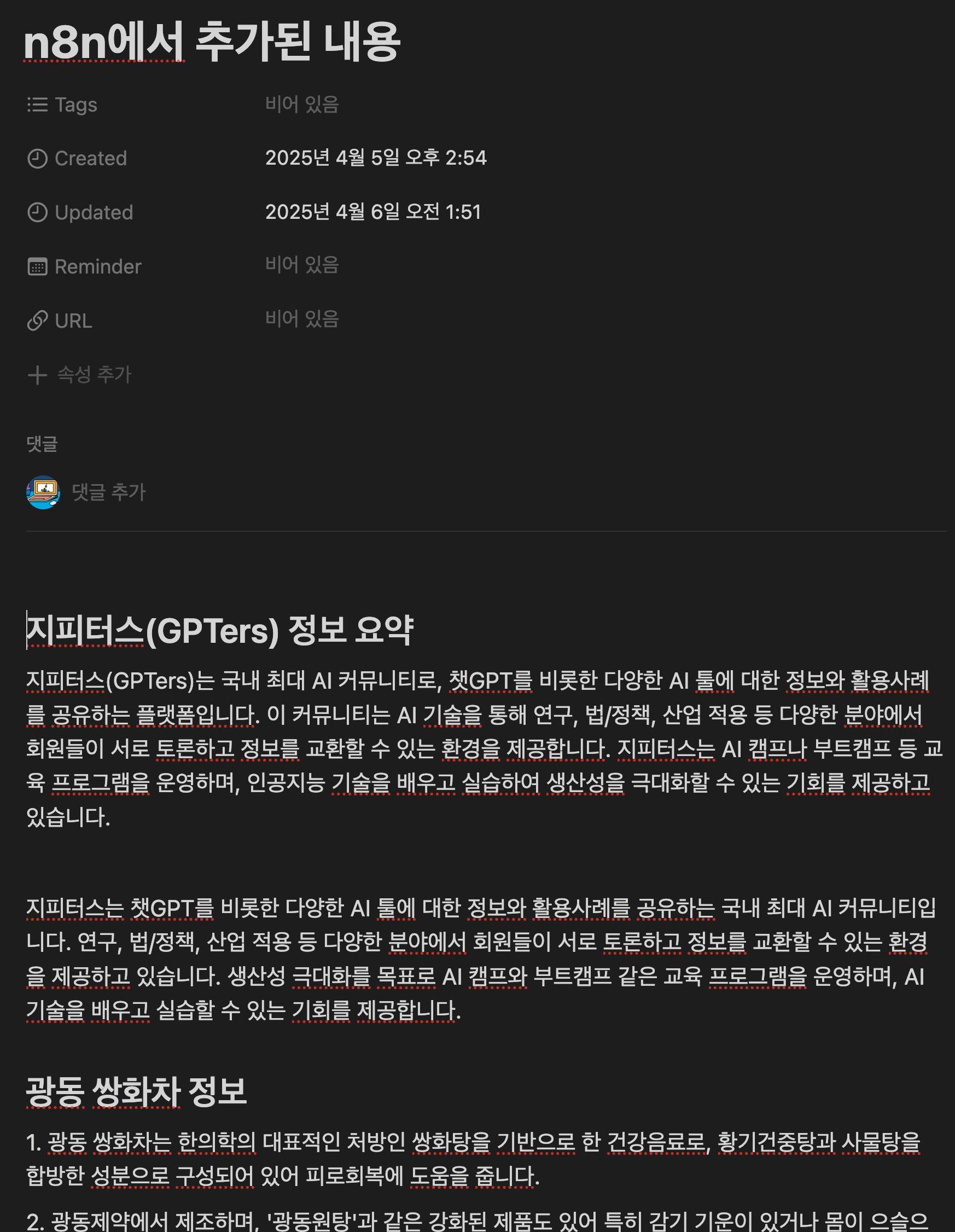Open the Updated date property
955x1232 pixels.
(373, 212)
